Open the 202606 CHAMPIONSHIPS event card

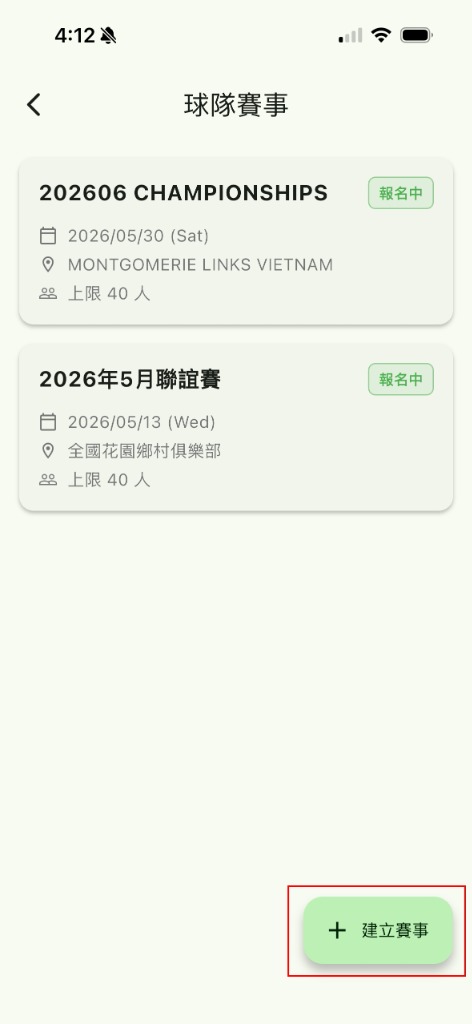[x=236, y=240]
